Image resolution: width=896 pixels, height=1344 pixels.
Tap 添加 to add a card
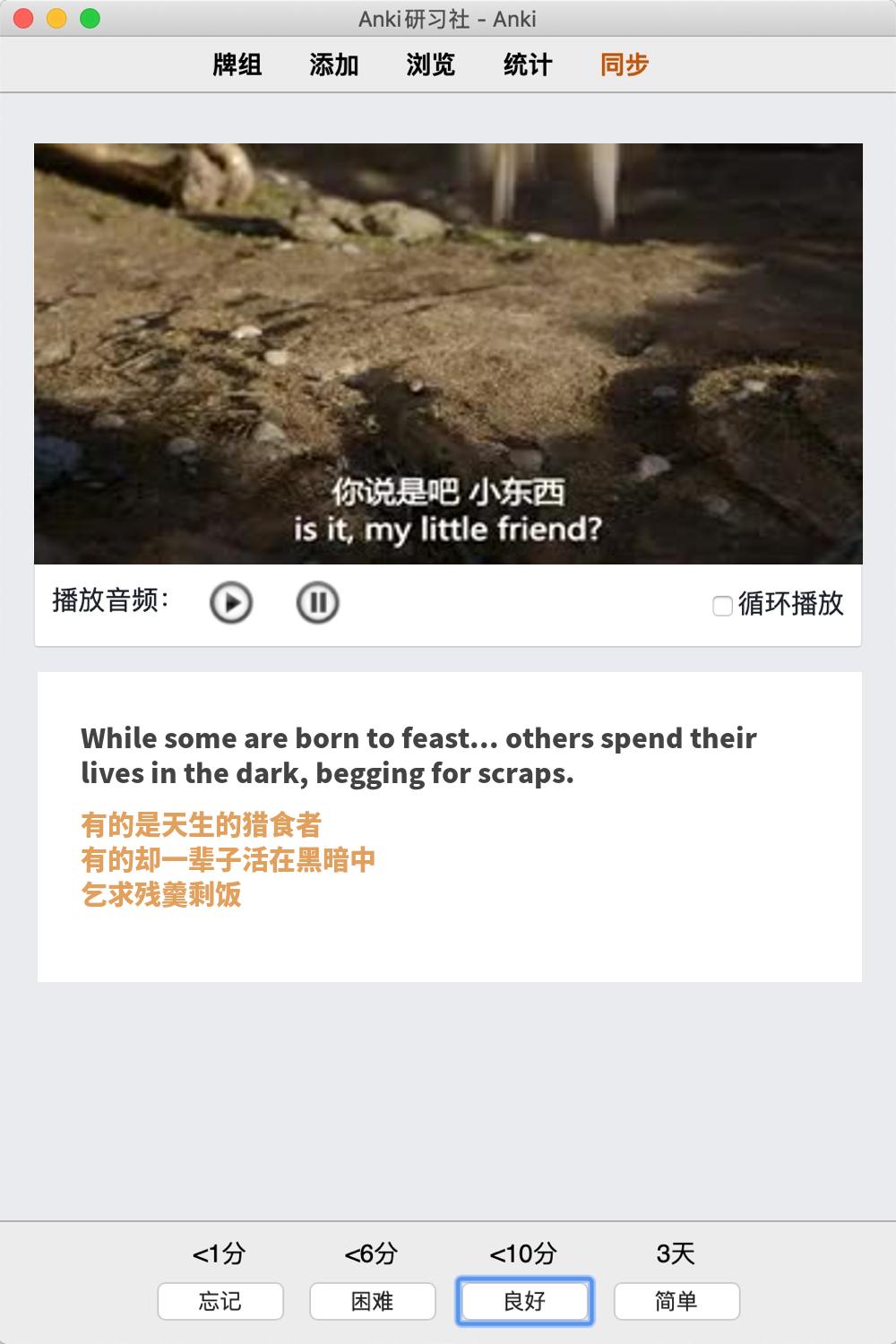(x=334, y=65)
